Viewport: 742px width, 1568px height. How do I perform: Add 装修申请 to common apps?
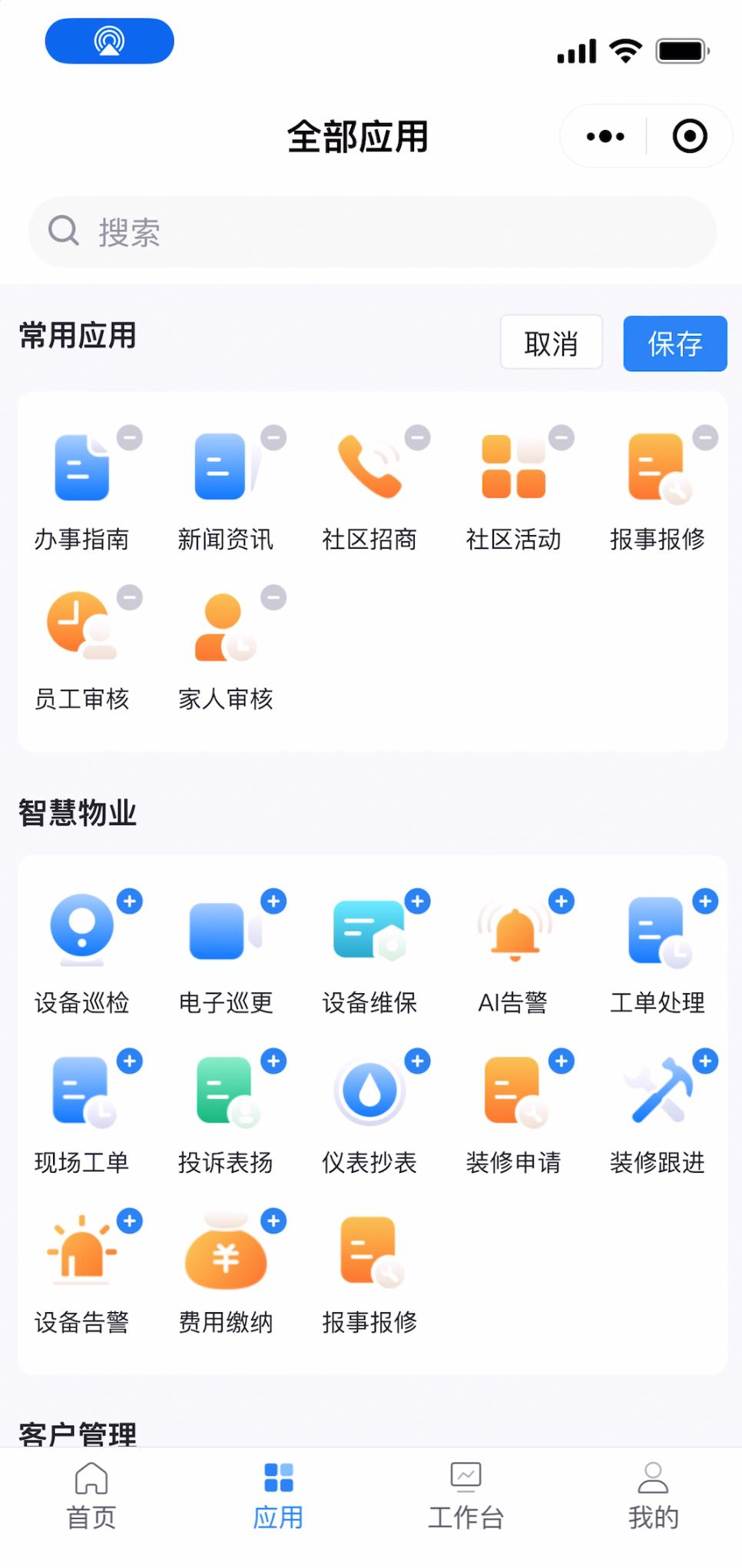(x=561, y=1061)
